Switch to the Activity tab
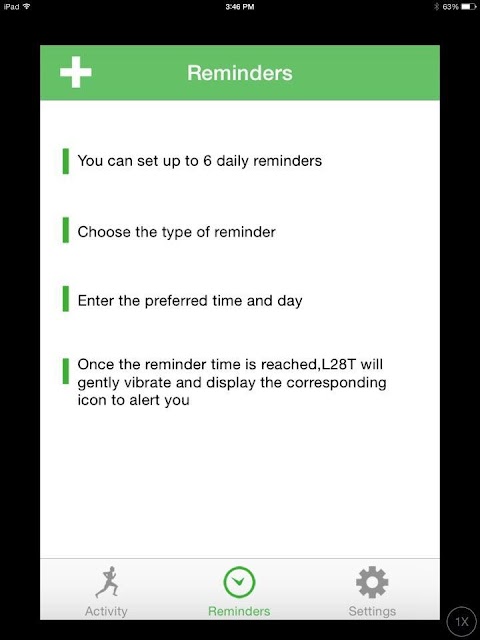 pos(106,591)
